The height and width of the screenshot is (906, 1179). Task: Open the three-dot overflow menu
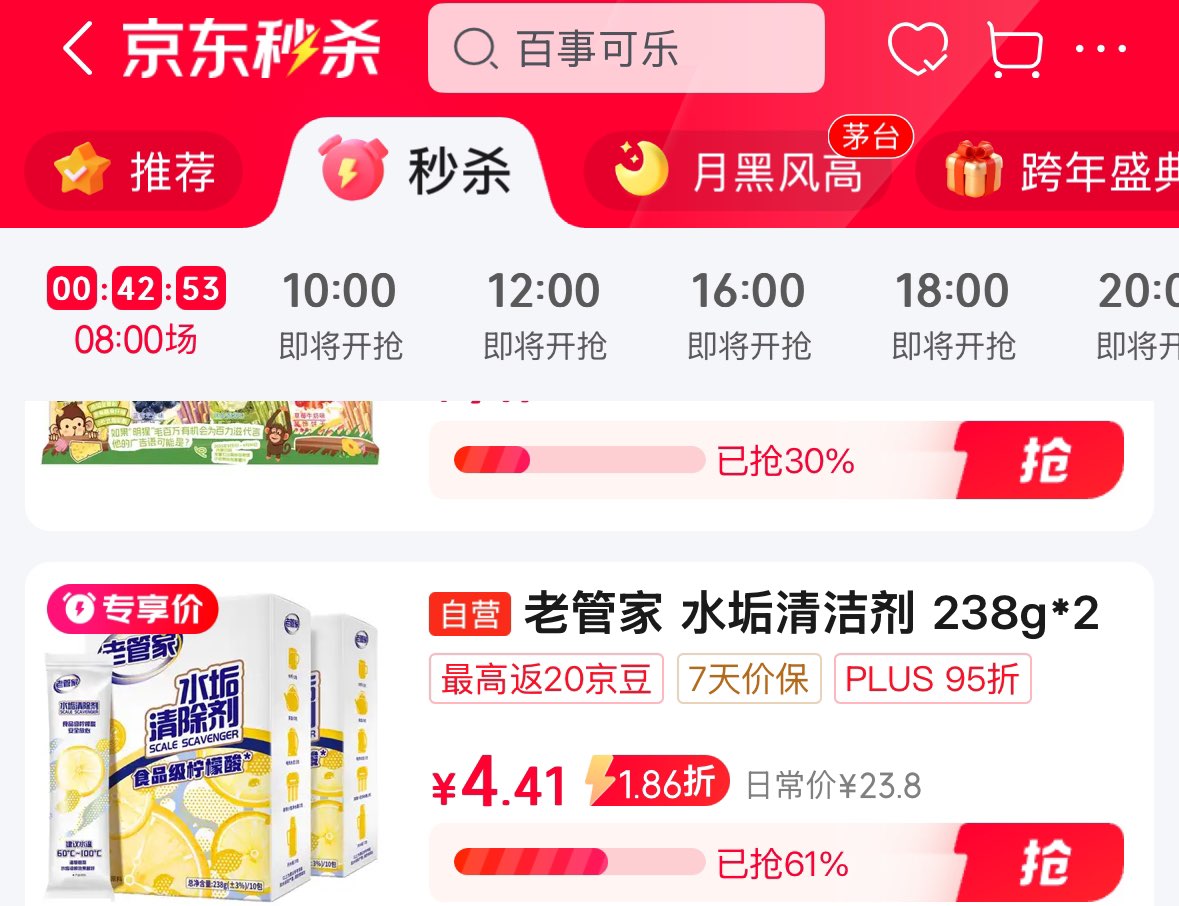tap(1101, 48)
